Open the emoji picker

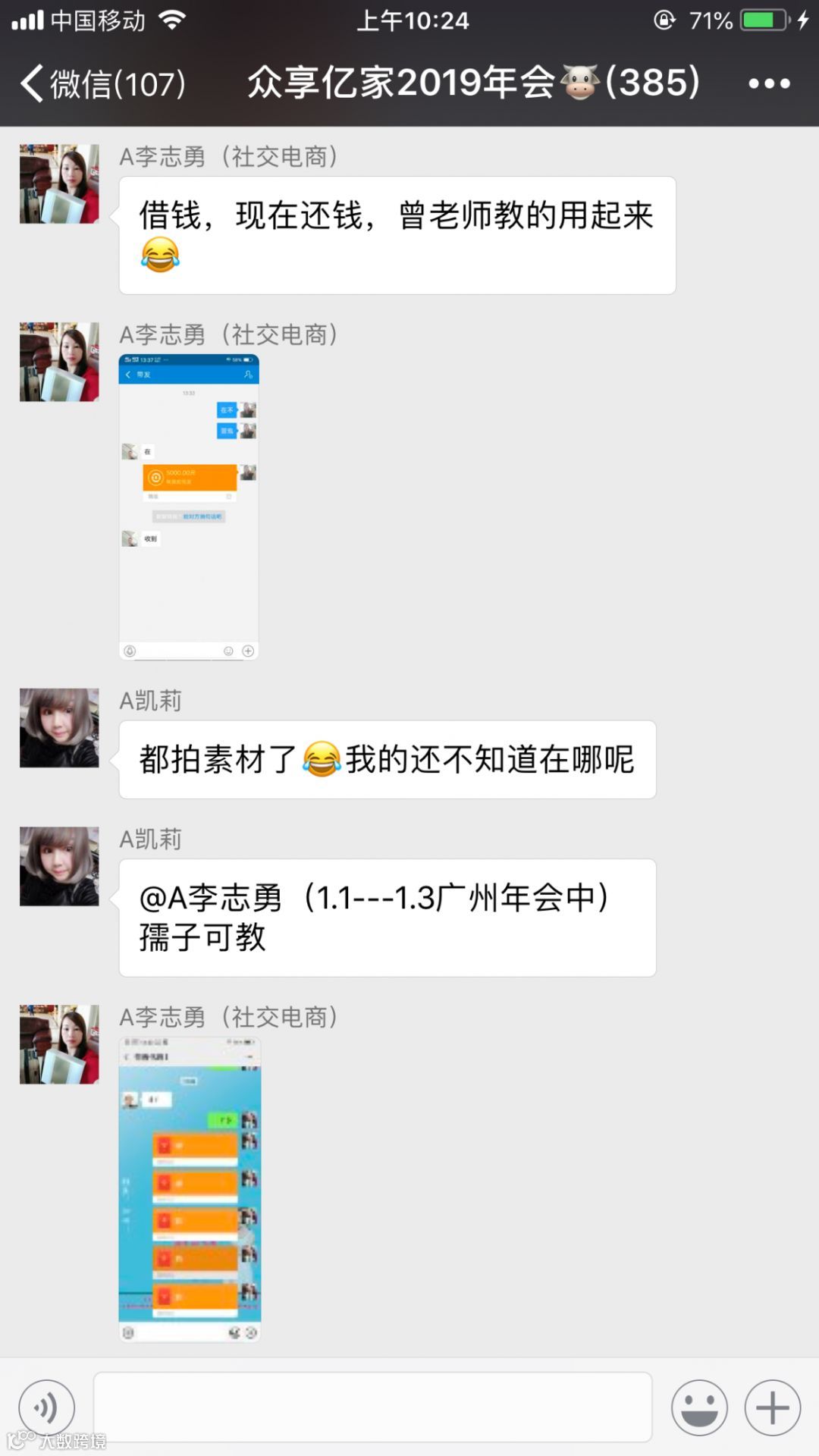699,1407
